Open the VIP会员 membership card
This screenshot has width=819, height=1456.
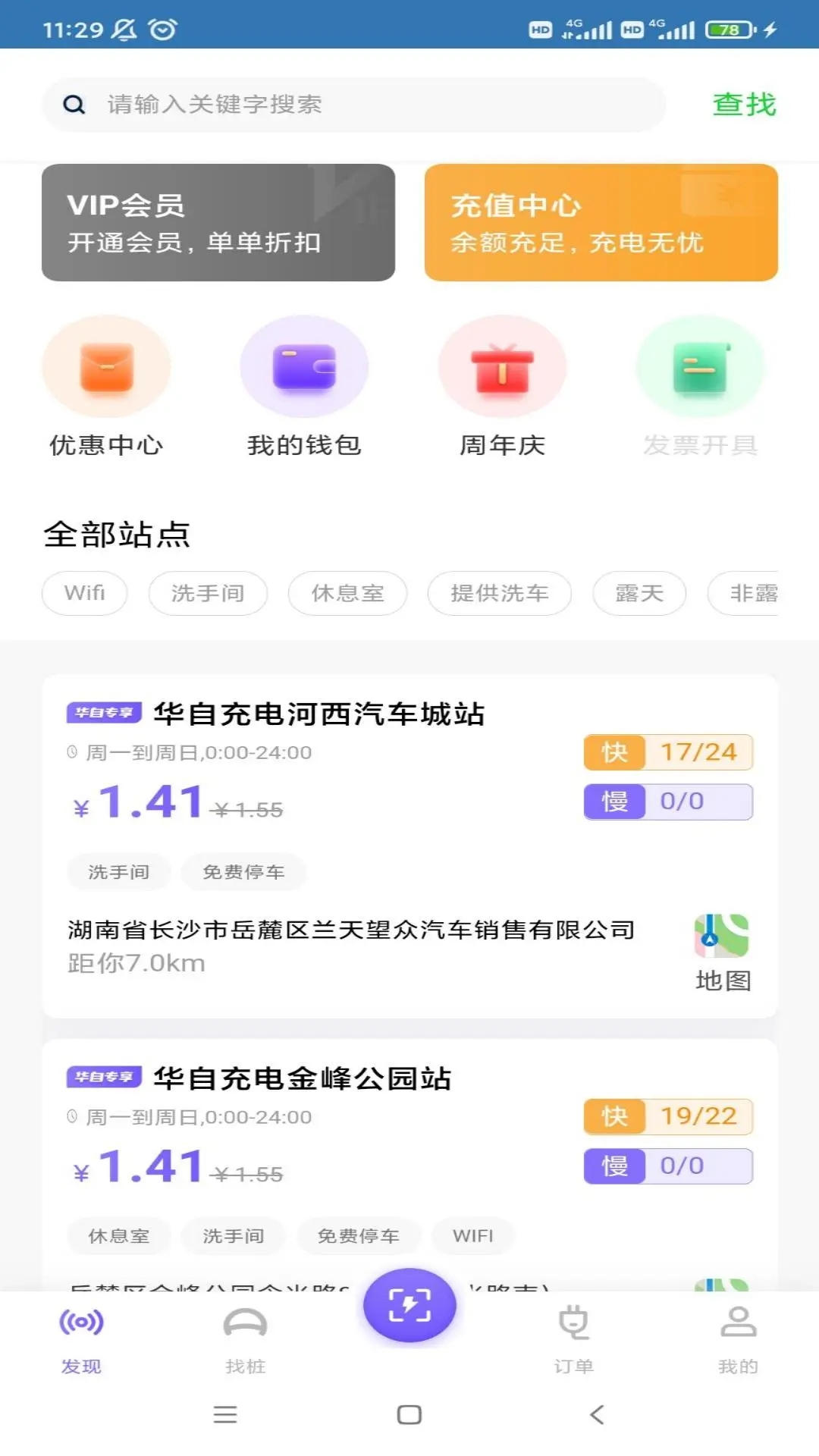[x=218, y=223]
